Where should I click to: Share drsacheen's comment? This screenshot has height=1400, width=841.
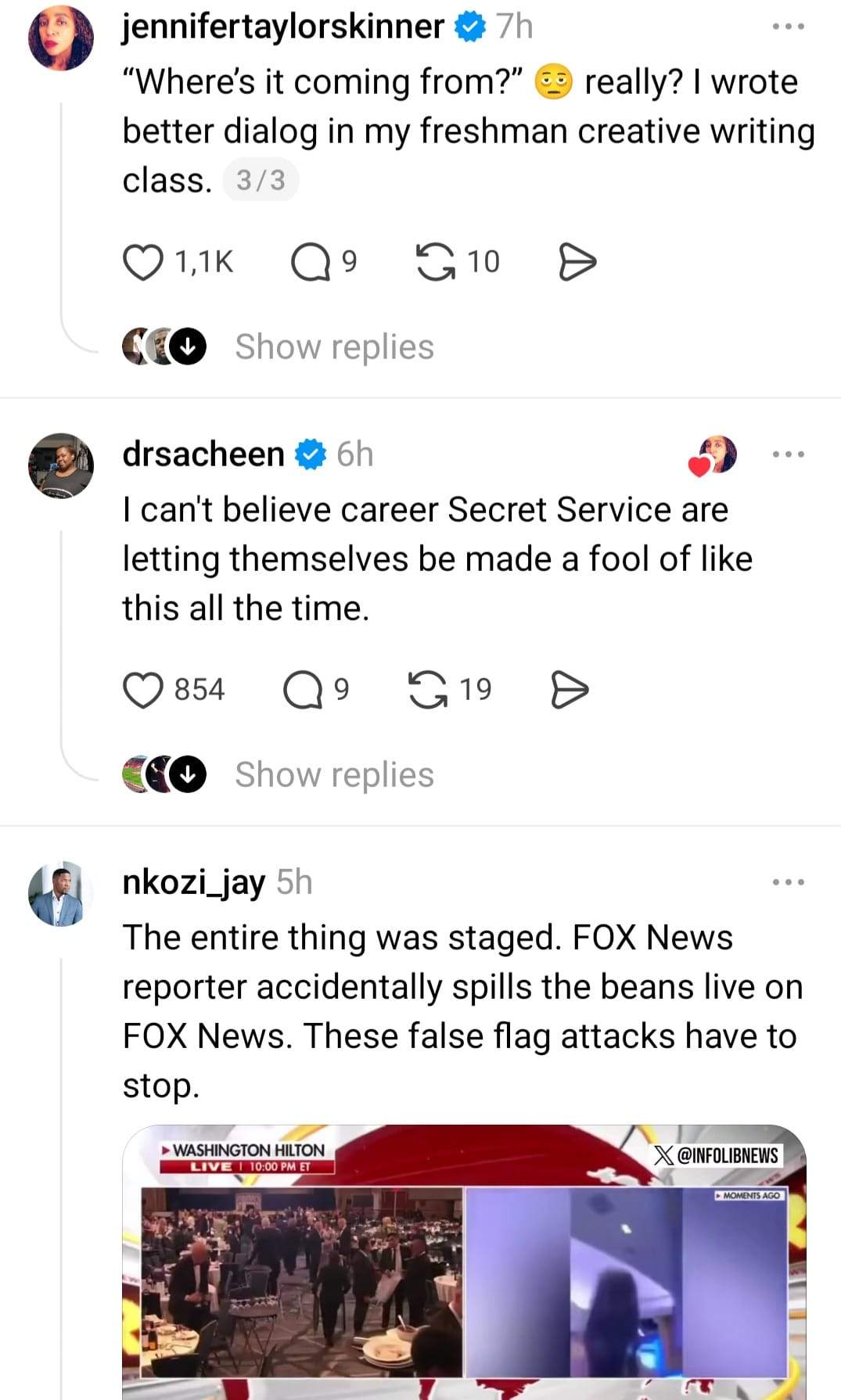pyautogui.click(x=570, y=690)
